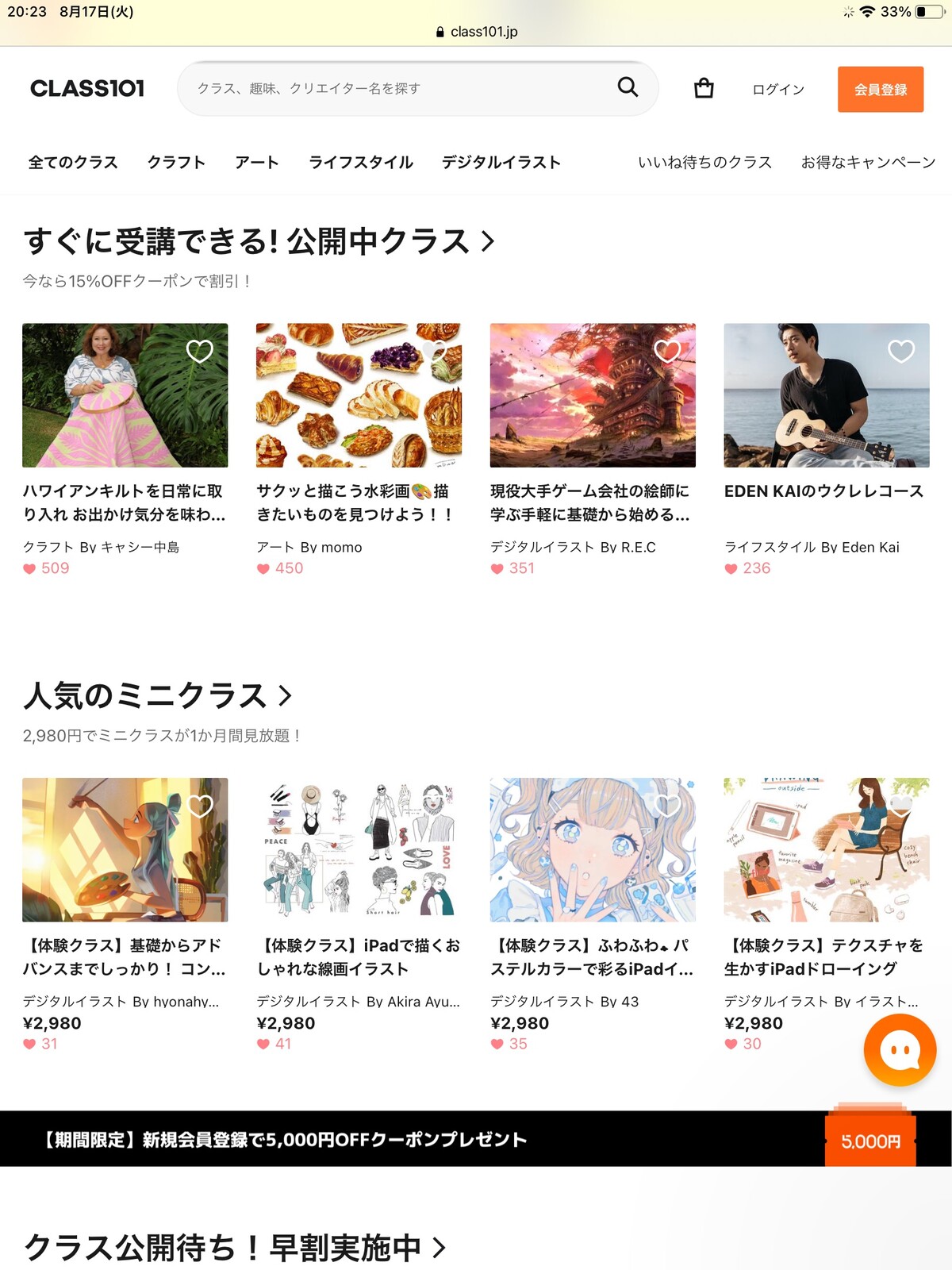Tap the search box for classes
The height and width of the screenshot is (1270, 952).
[405, 88]
